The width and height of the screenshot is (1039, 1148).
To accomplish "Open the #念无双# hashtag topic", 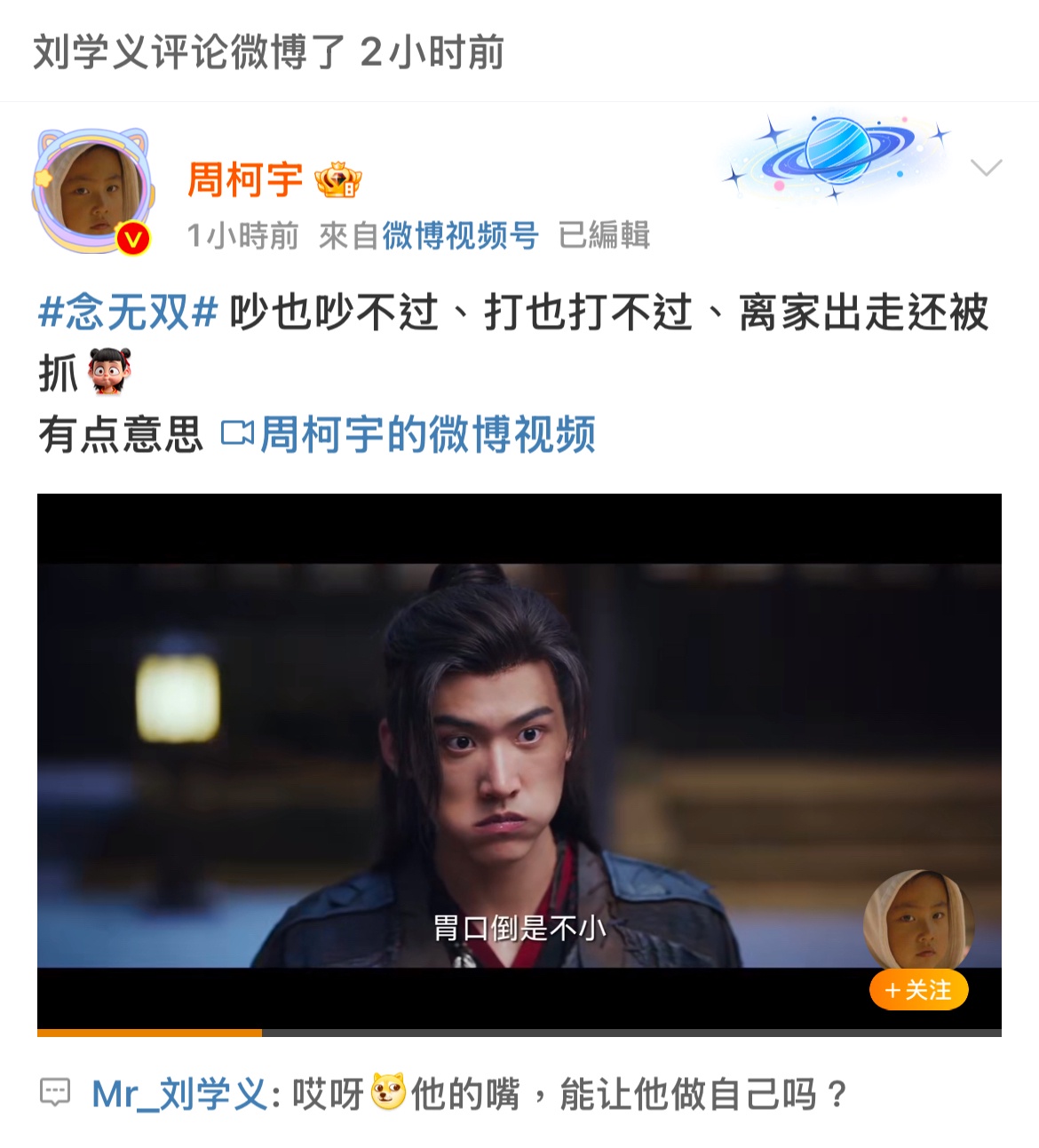I will (128, 313).
